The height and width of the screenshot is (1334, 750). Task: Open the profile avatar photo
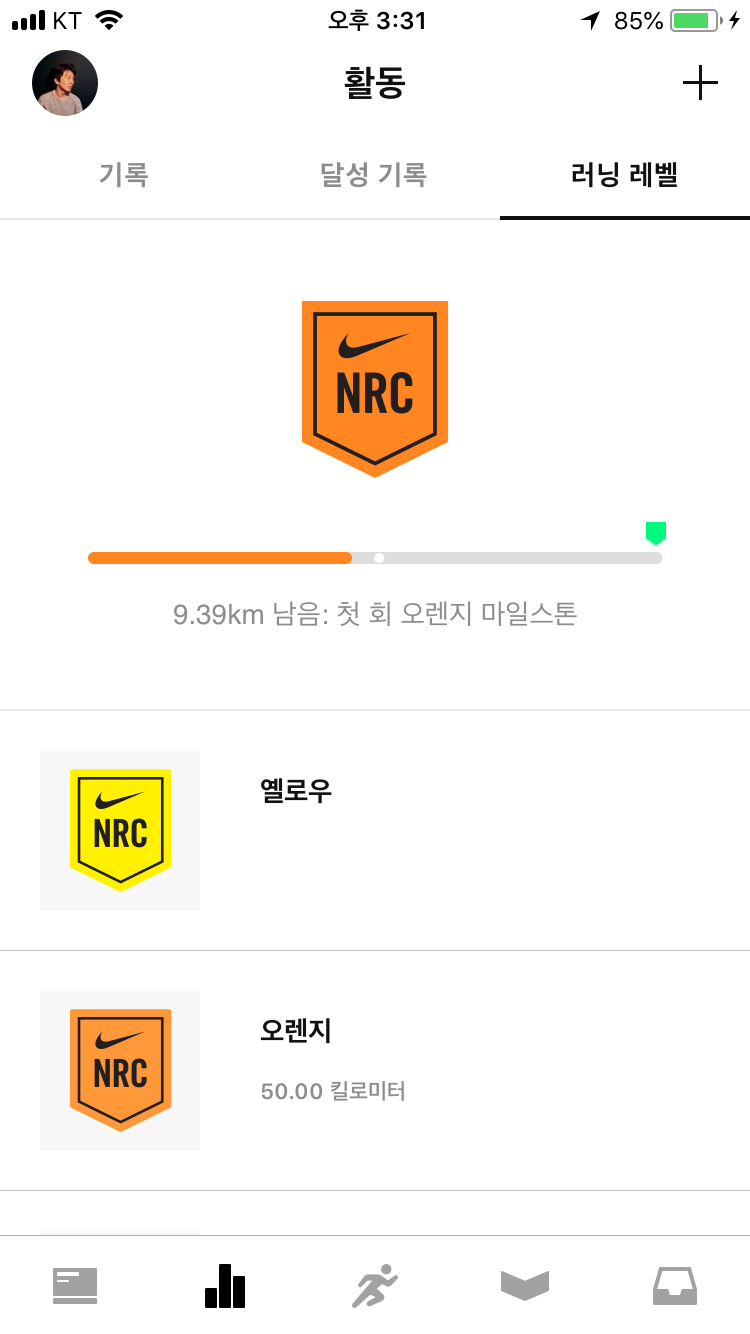(x=64, y=83)
